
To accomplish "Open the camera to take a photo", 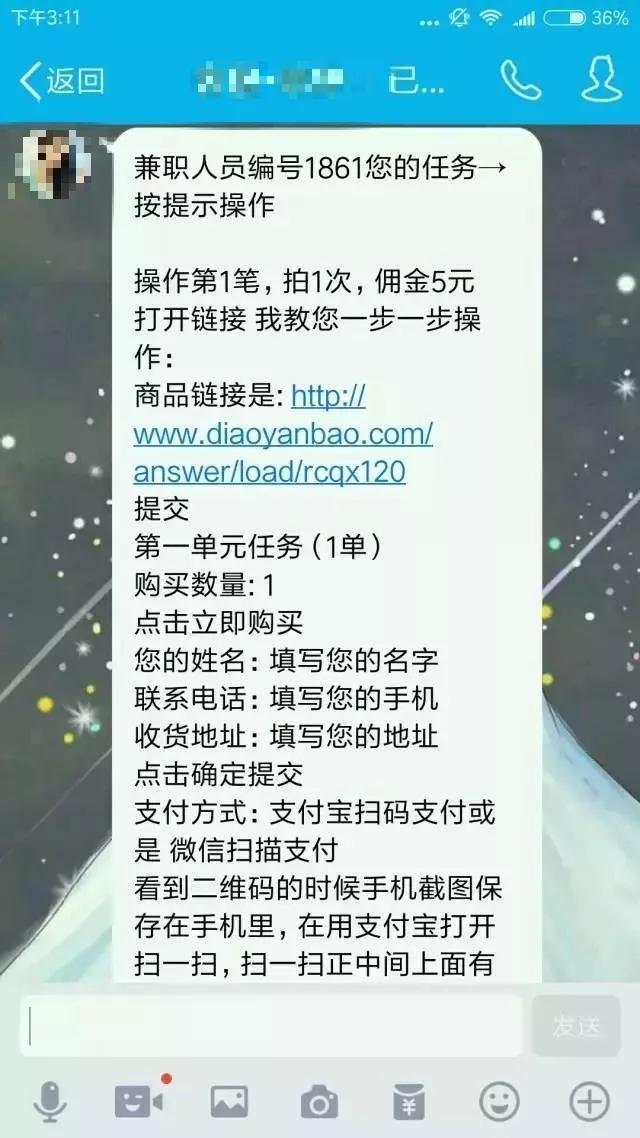I will (x=319, y=1102).
